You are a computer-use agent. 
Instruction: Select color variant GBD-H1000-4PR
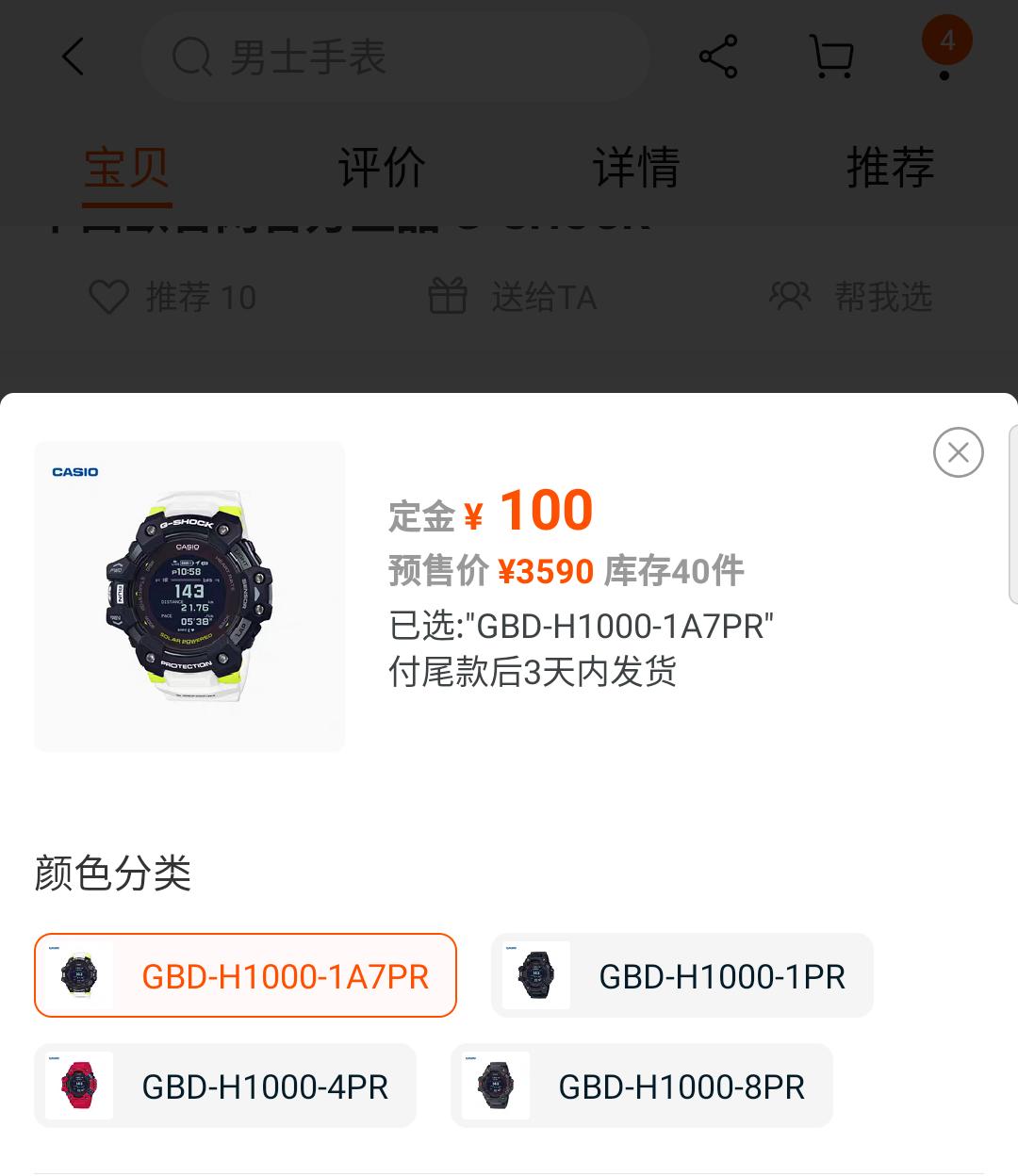(x=226, y=1086)
